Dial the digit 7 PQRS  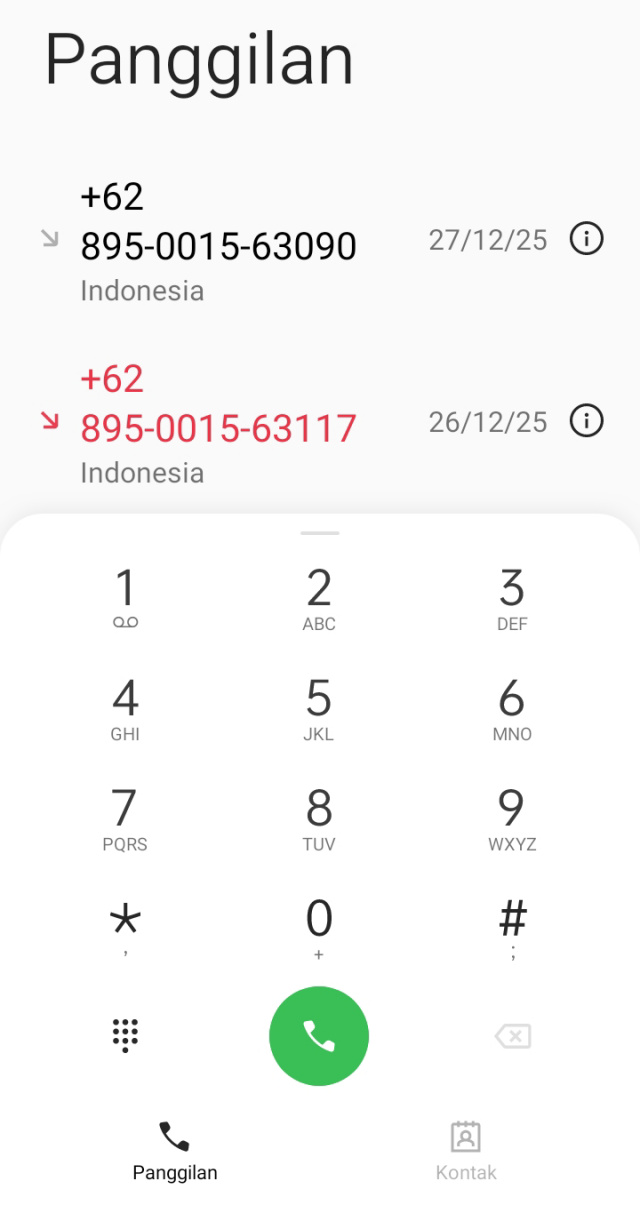[x=125, y=819]
